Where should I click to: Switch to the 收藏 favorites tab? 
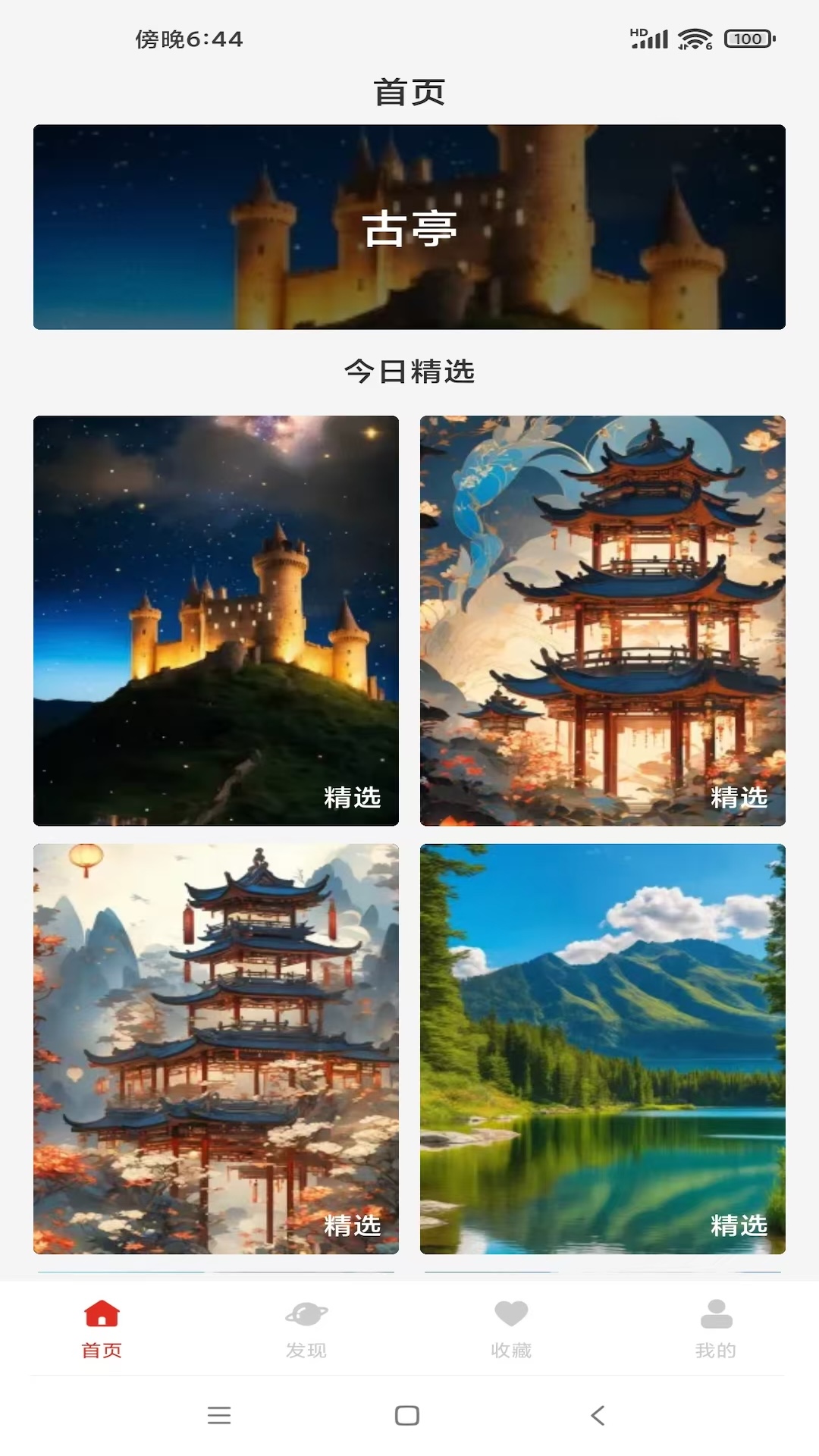tap(511, 1329)
